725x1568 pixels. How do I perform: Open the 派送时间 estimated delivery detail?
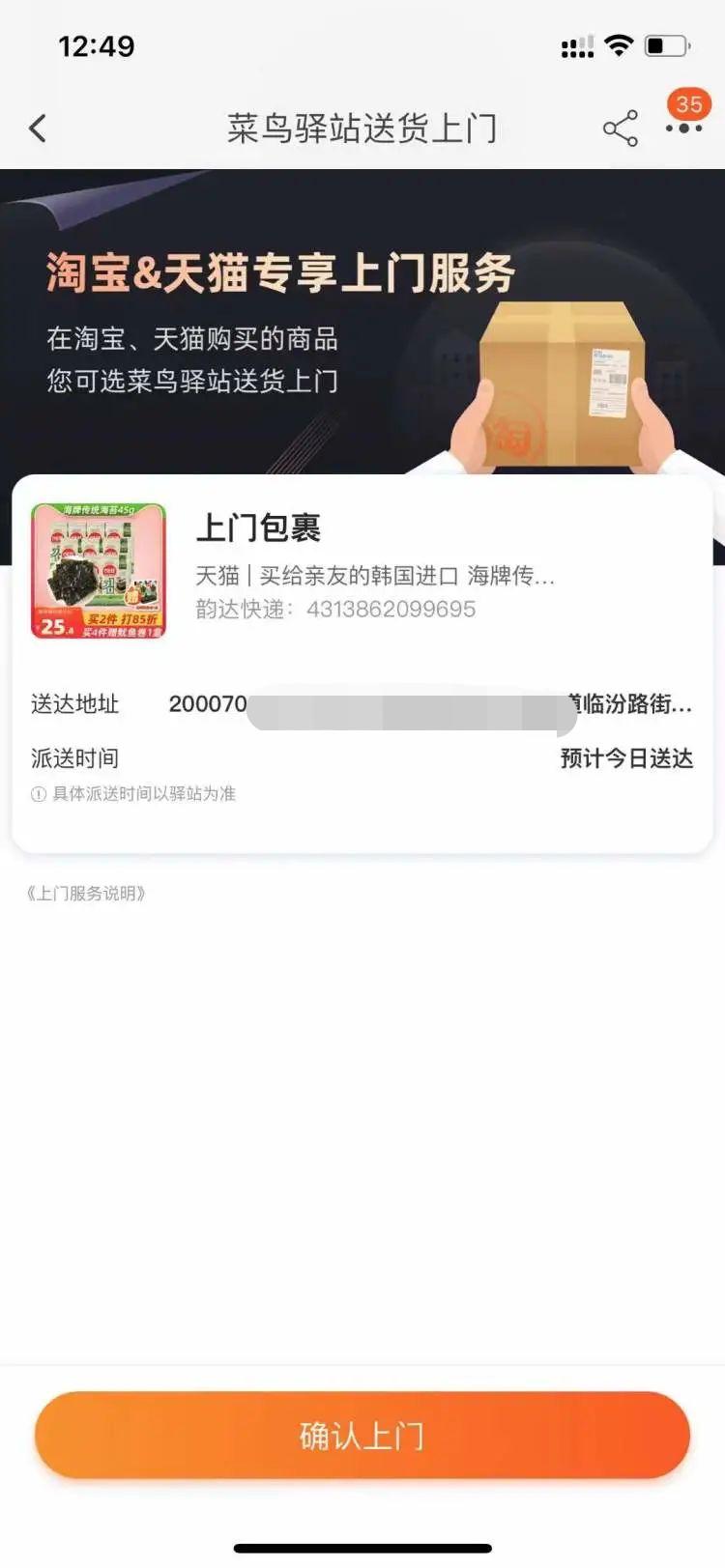(74, 758)
